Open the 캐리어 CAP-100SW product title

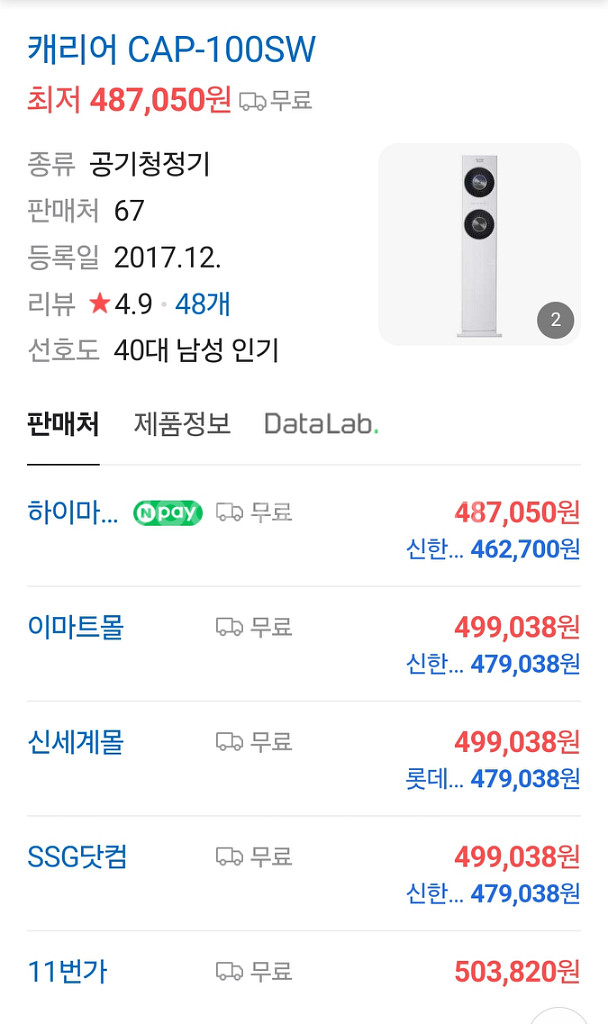(171, 50)
